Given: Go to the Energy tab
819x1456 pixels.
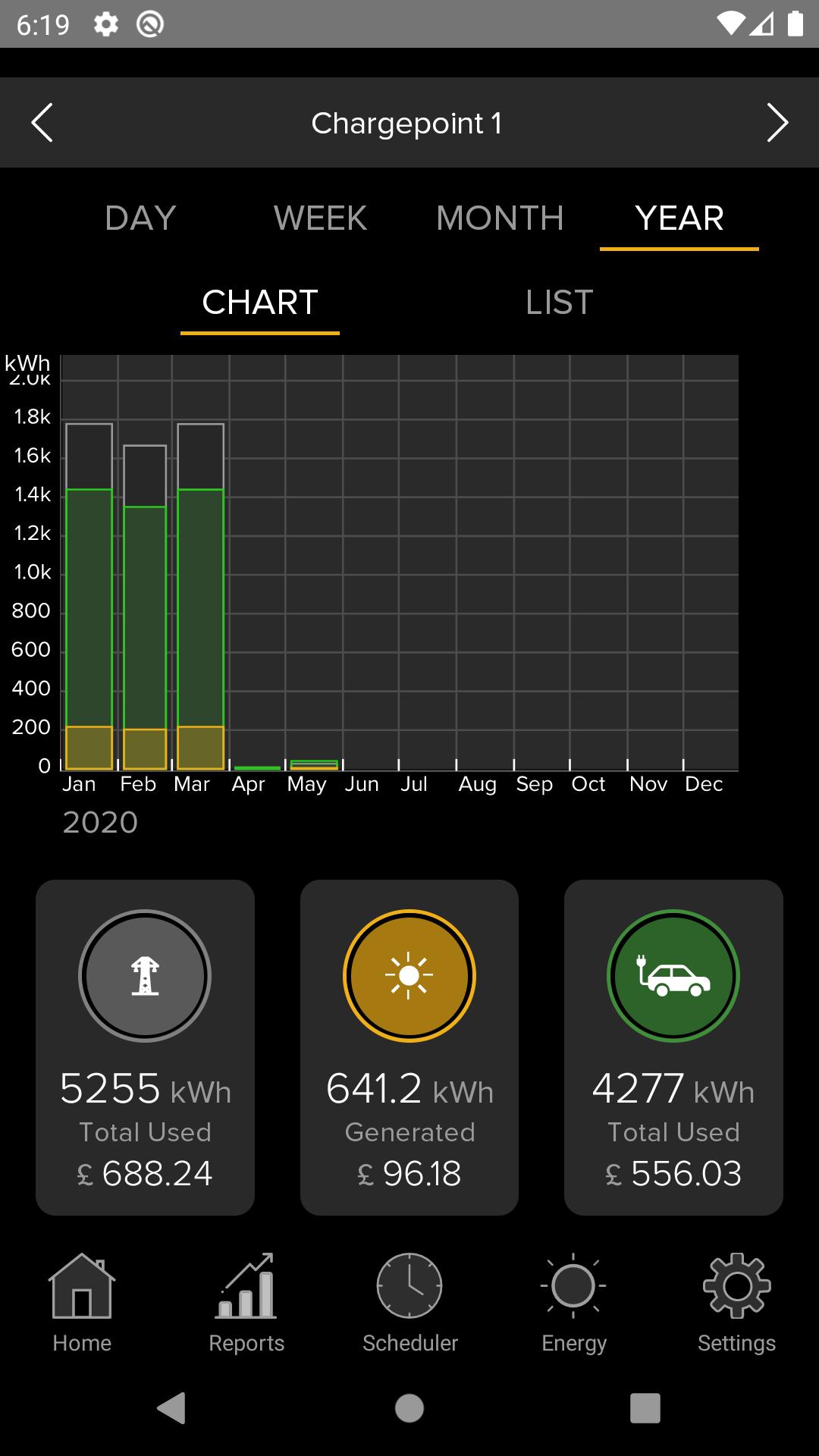Looking at the screenshot, I should tap(574, 1304).
